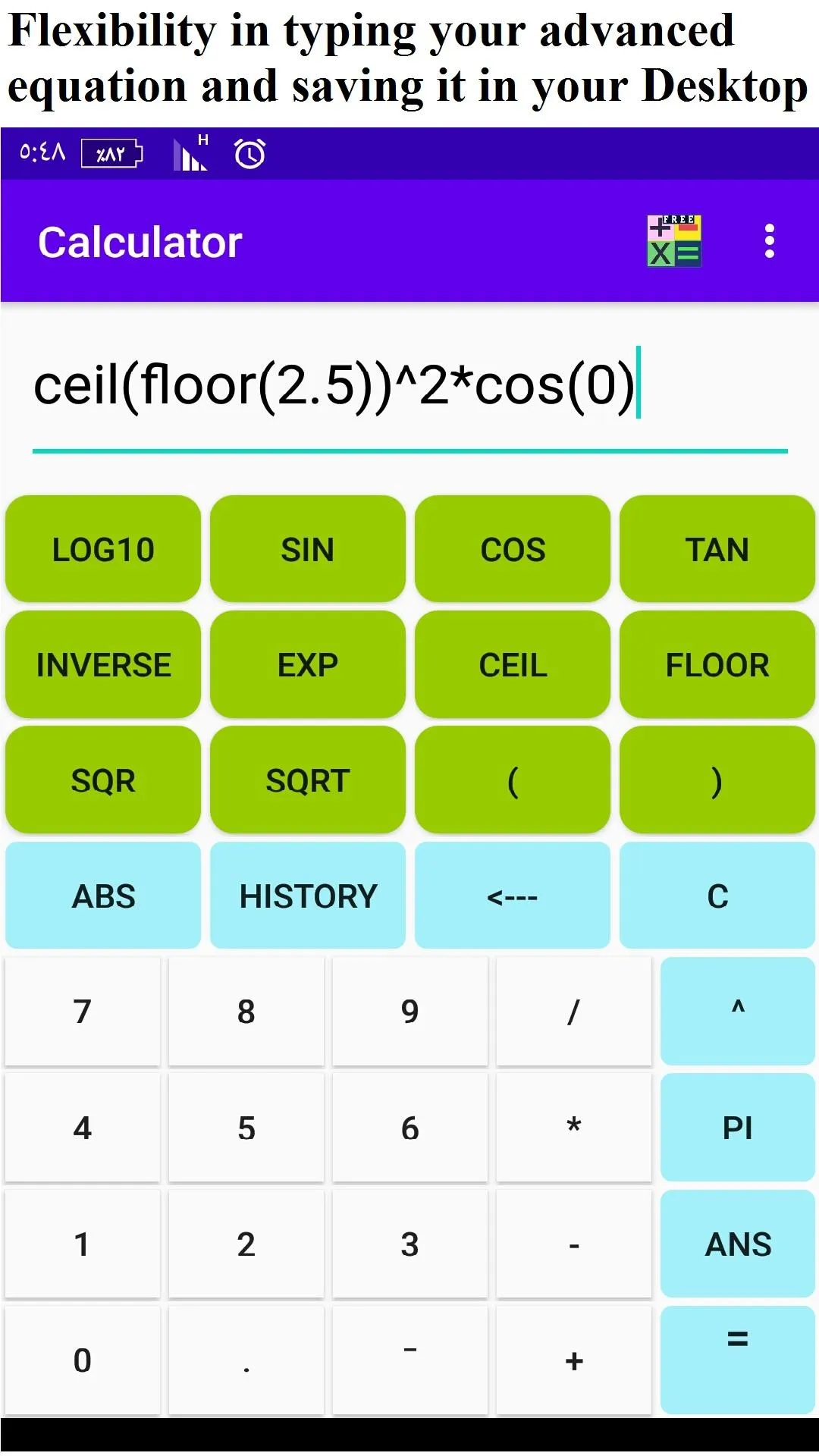Insert the SQRT function

click(x=308, y=780)
